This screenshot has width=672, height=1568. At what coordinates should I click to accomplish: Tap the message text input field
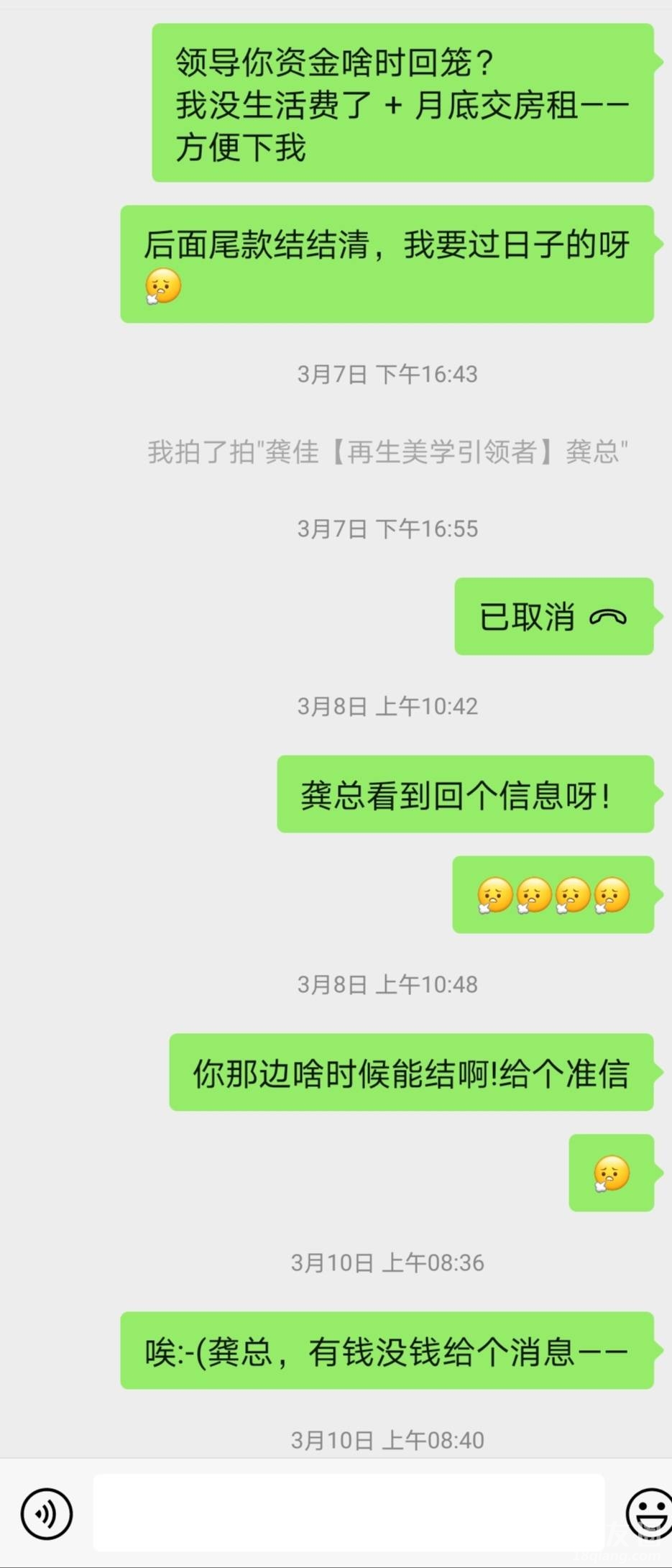tap(349, 1513)
